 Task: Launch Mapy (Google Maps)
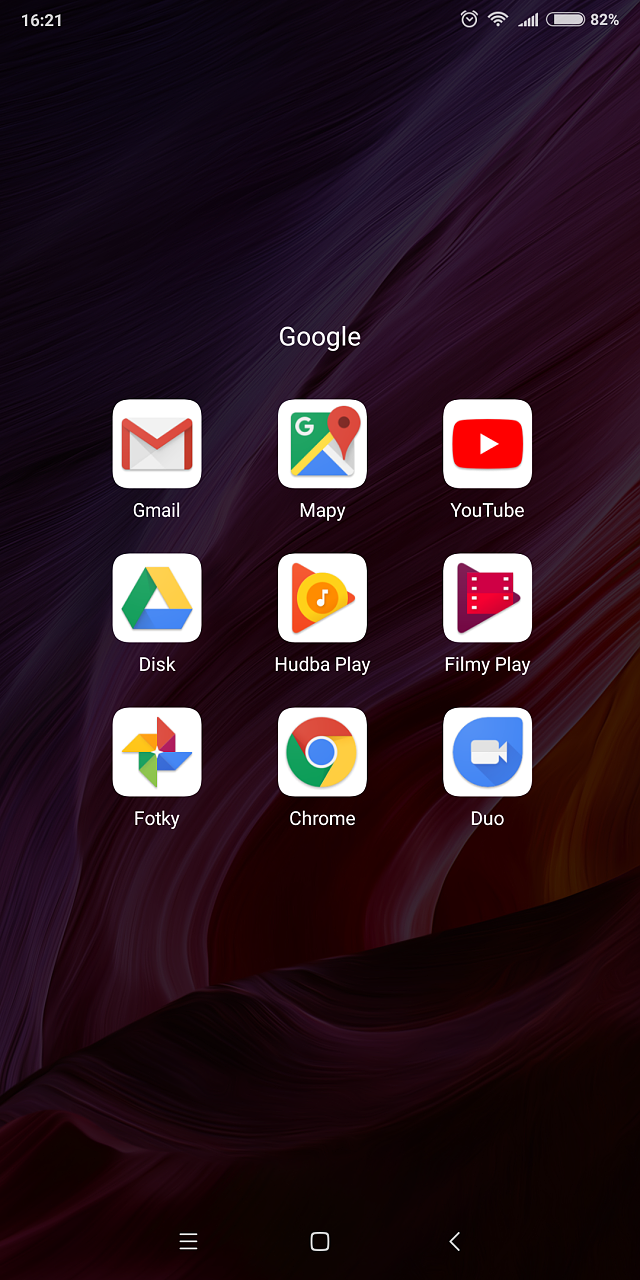pyautogui.click(x=322, y=444)
